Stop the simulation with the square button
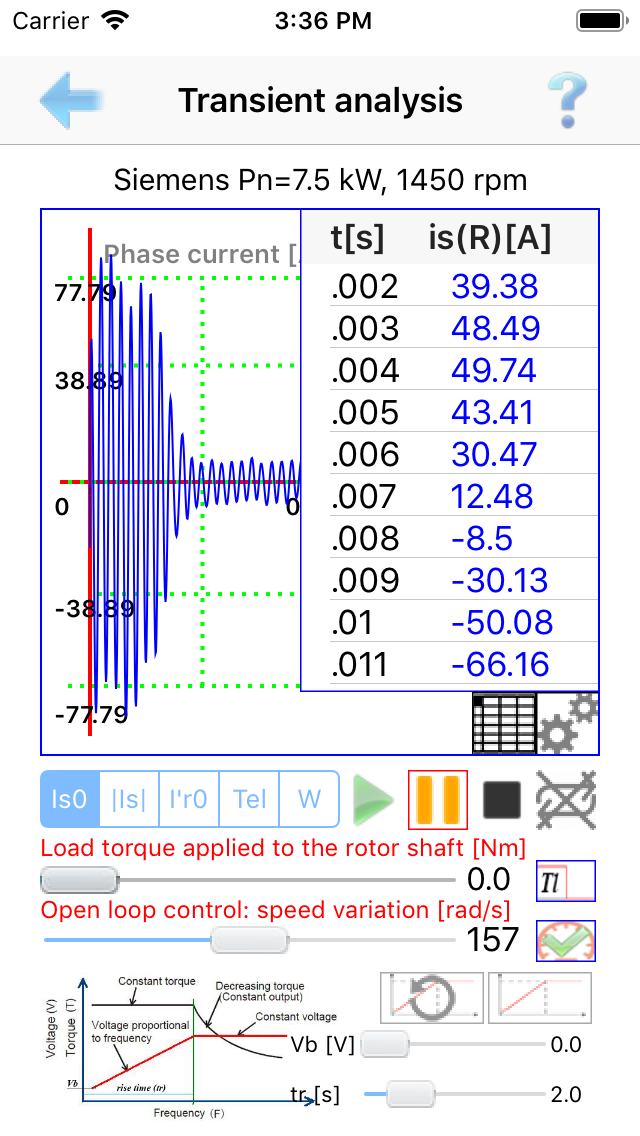The image size is (640, 1136). (x=502, y=800)
